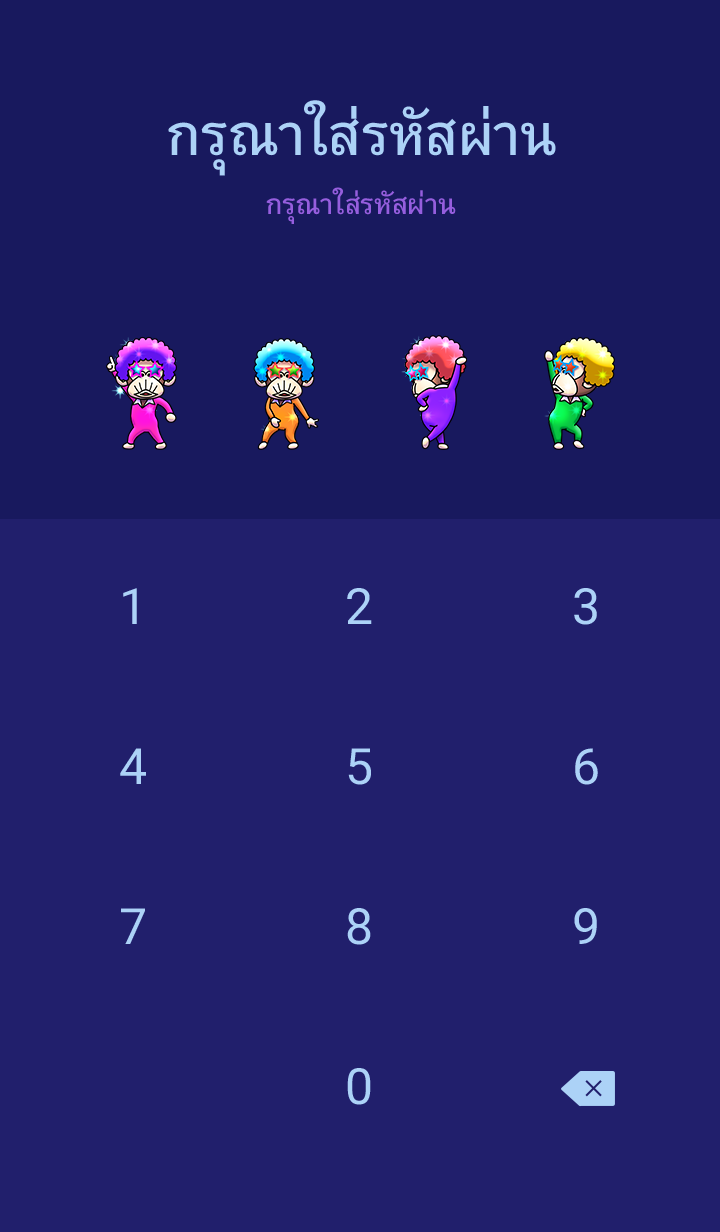Tap the 0 key
This screenshot has height=1232, width=720.
tap(359, 1087)
